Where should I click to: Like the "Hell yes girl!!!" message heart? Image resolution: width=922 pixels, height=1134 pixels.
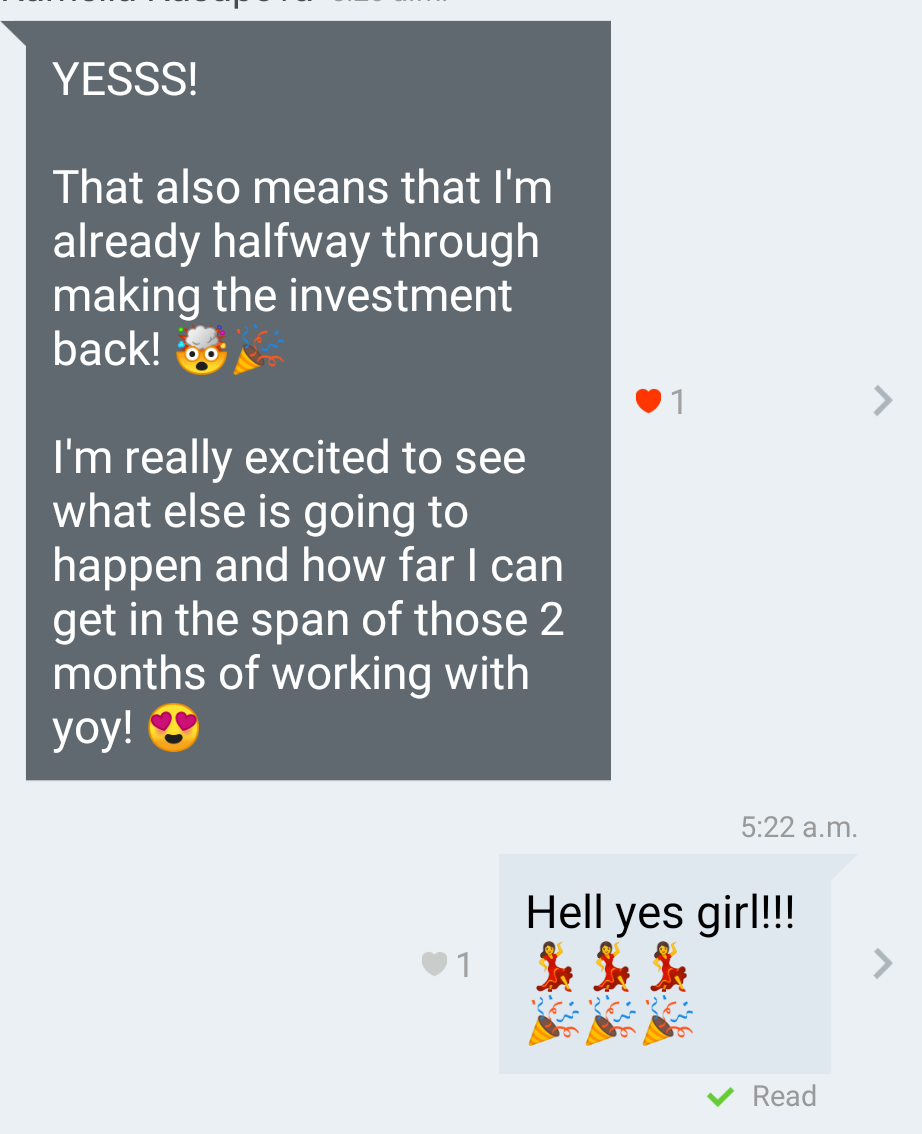(x=434, y=964)
